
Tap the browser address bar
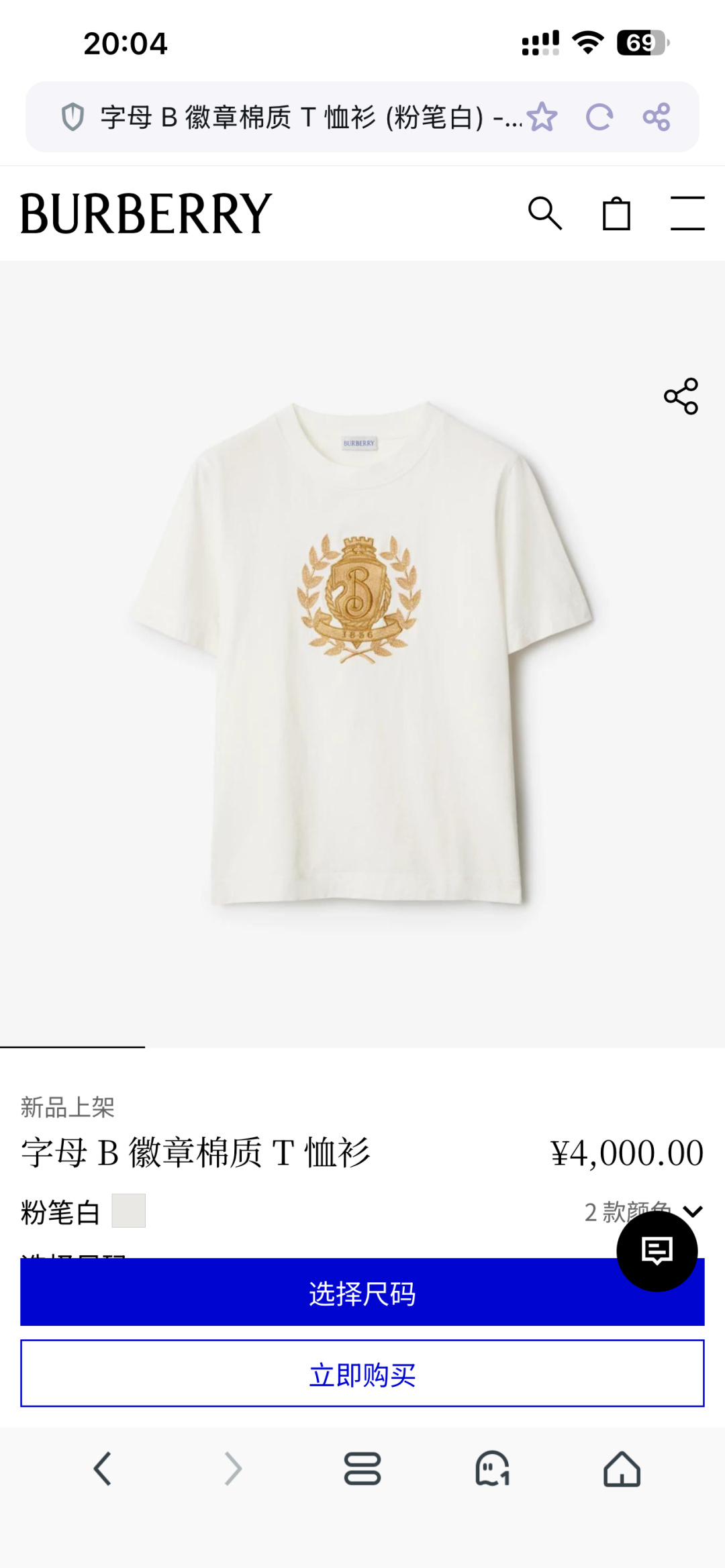point(302,117)
